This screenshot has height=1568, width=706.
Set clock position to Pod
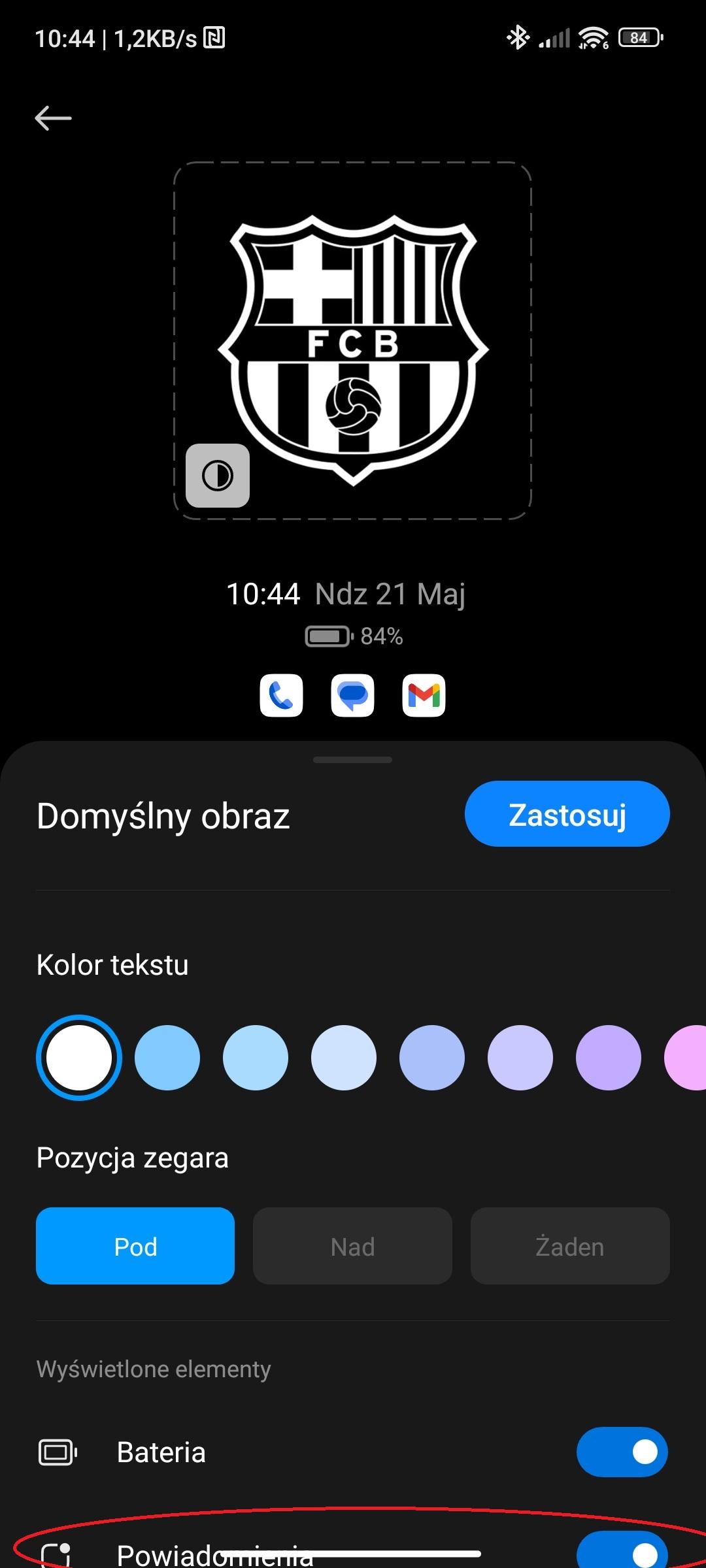pos(135,1246)
